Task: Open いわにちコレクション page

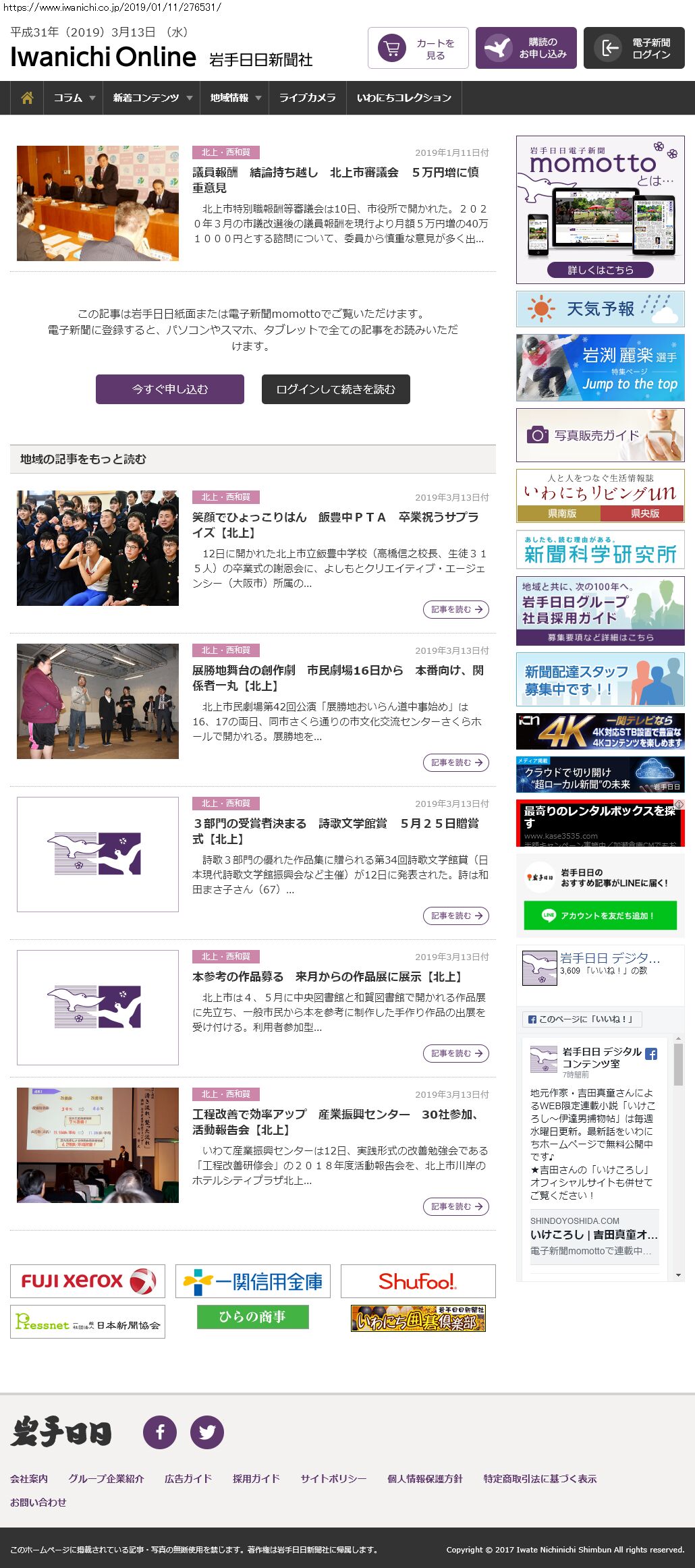Action: (x=404, y=98)
